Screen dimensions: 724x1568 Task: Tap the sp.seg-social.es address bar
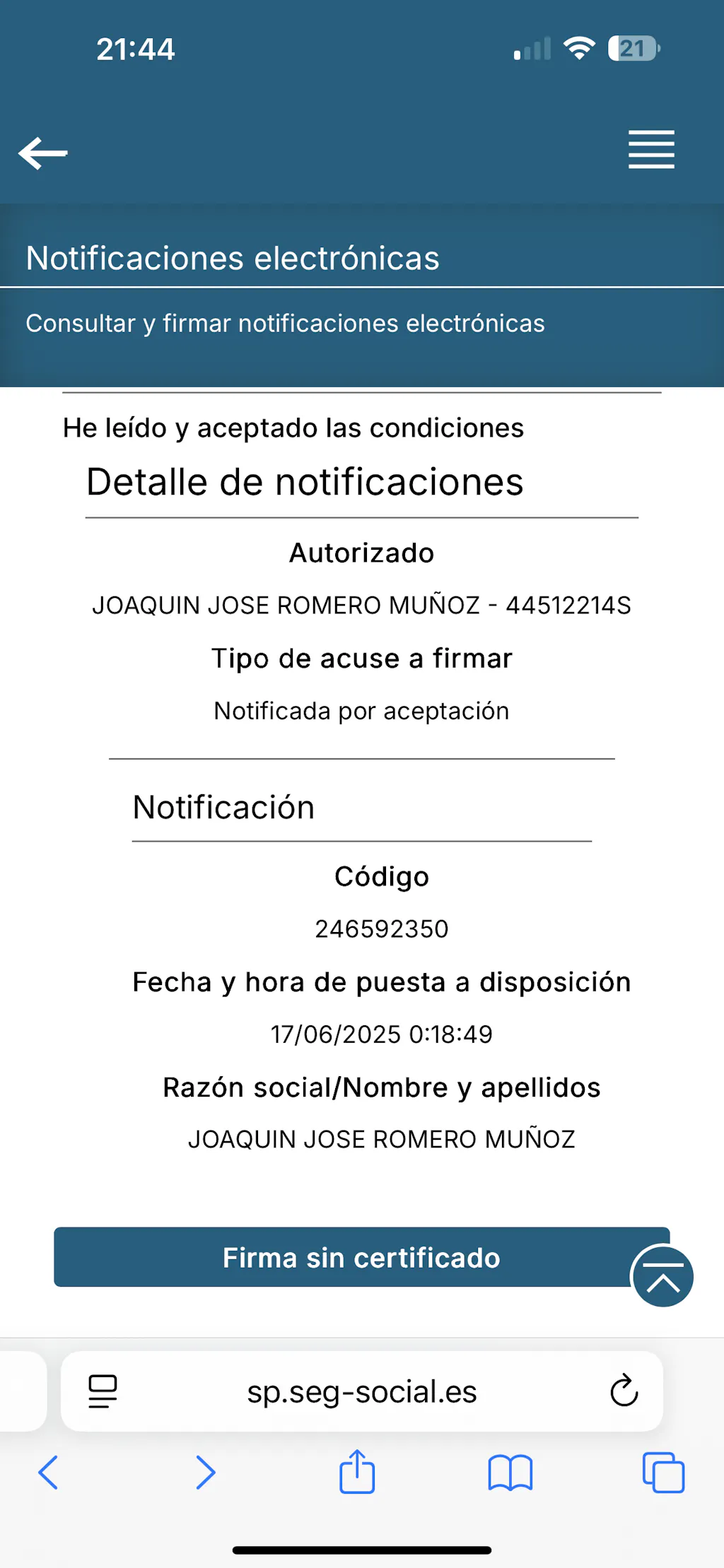(362, 1391)
